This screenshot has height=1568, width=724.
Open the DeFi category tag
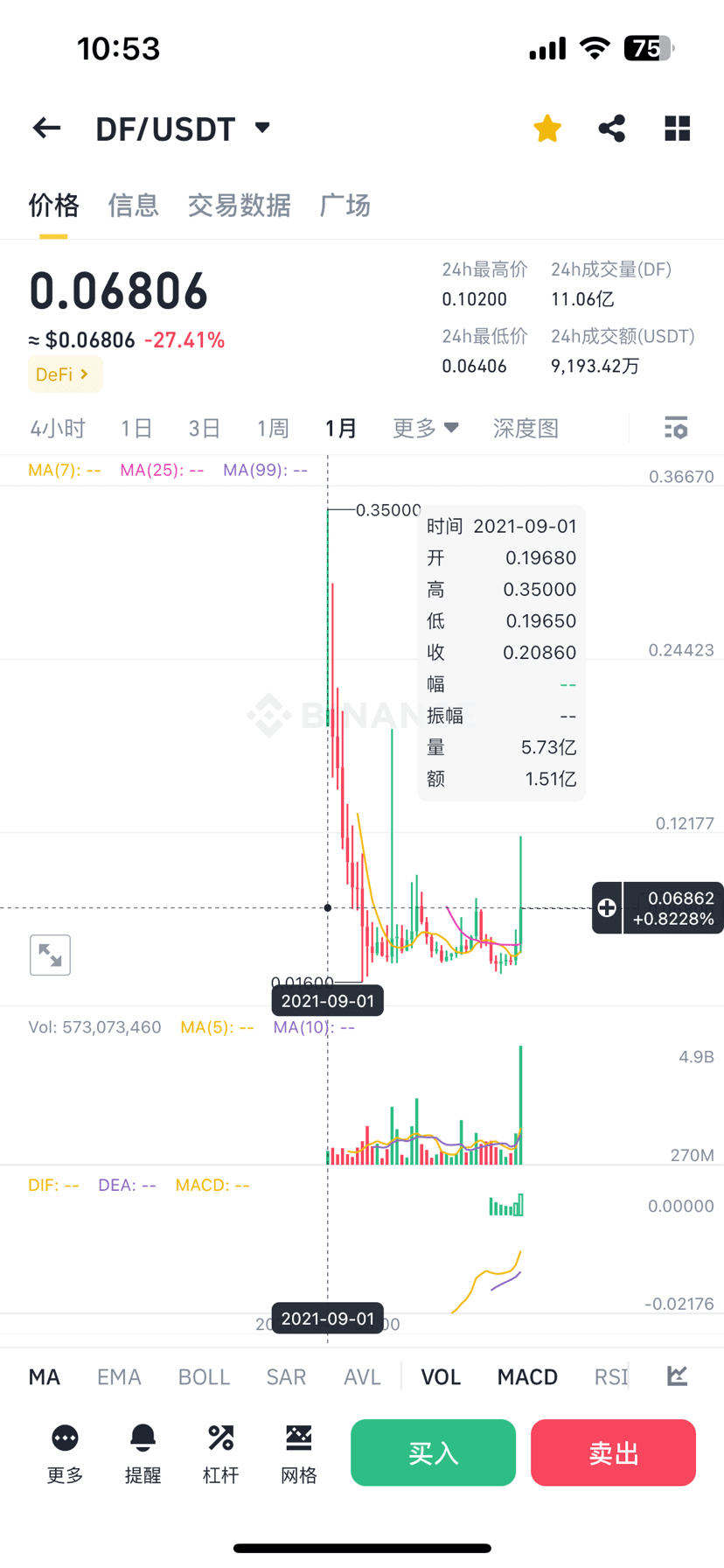(65, 374)
